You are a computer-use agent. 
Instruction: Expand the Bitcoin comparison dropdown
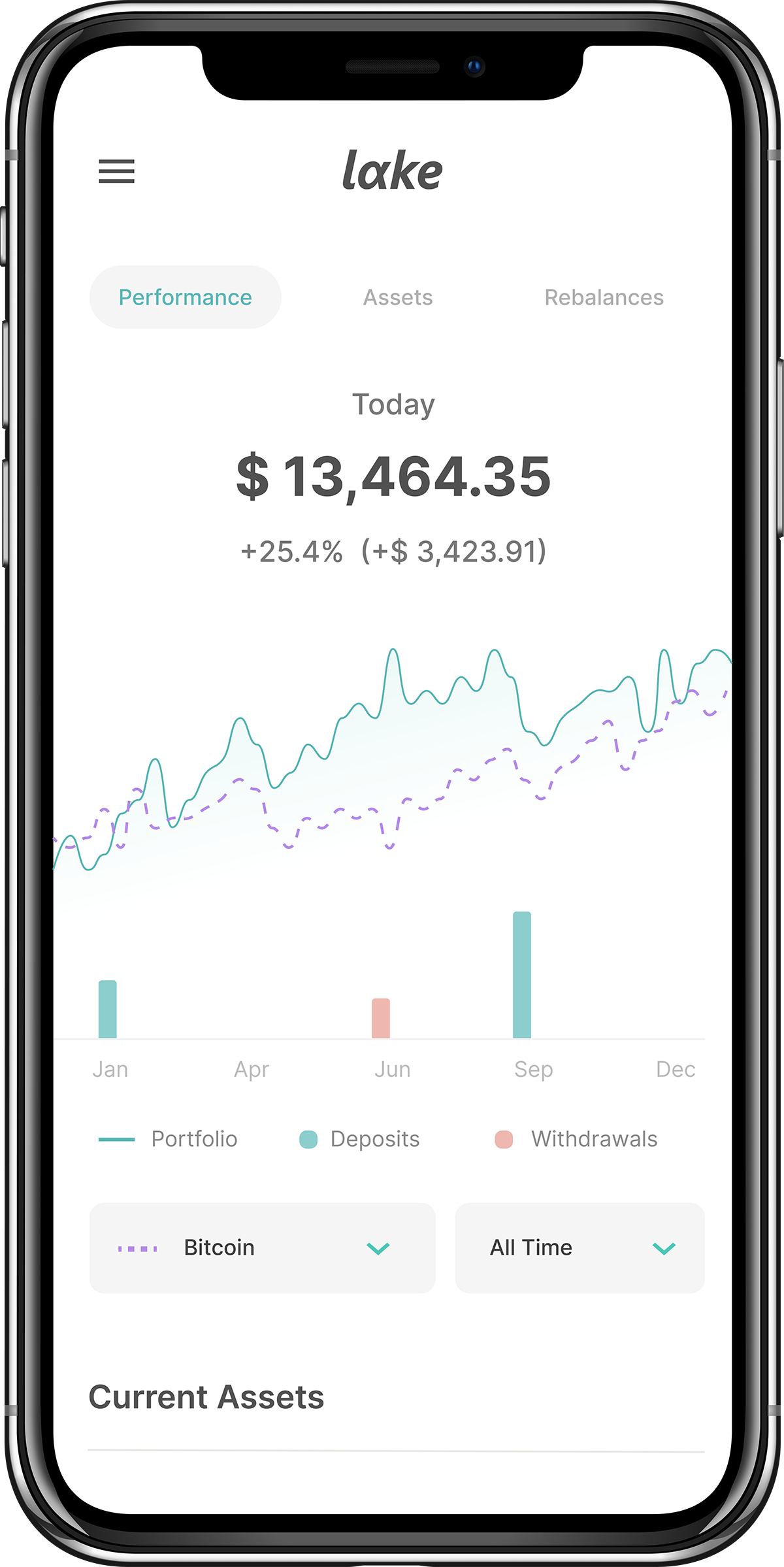coord(262,1247)
